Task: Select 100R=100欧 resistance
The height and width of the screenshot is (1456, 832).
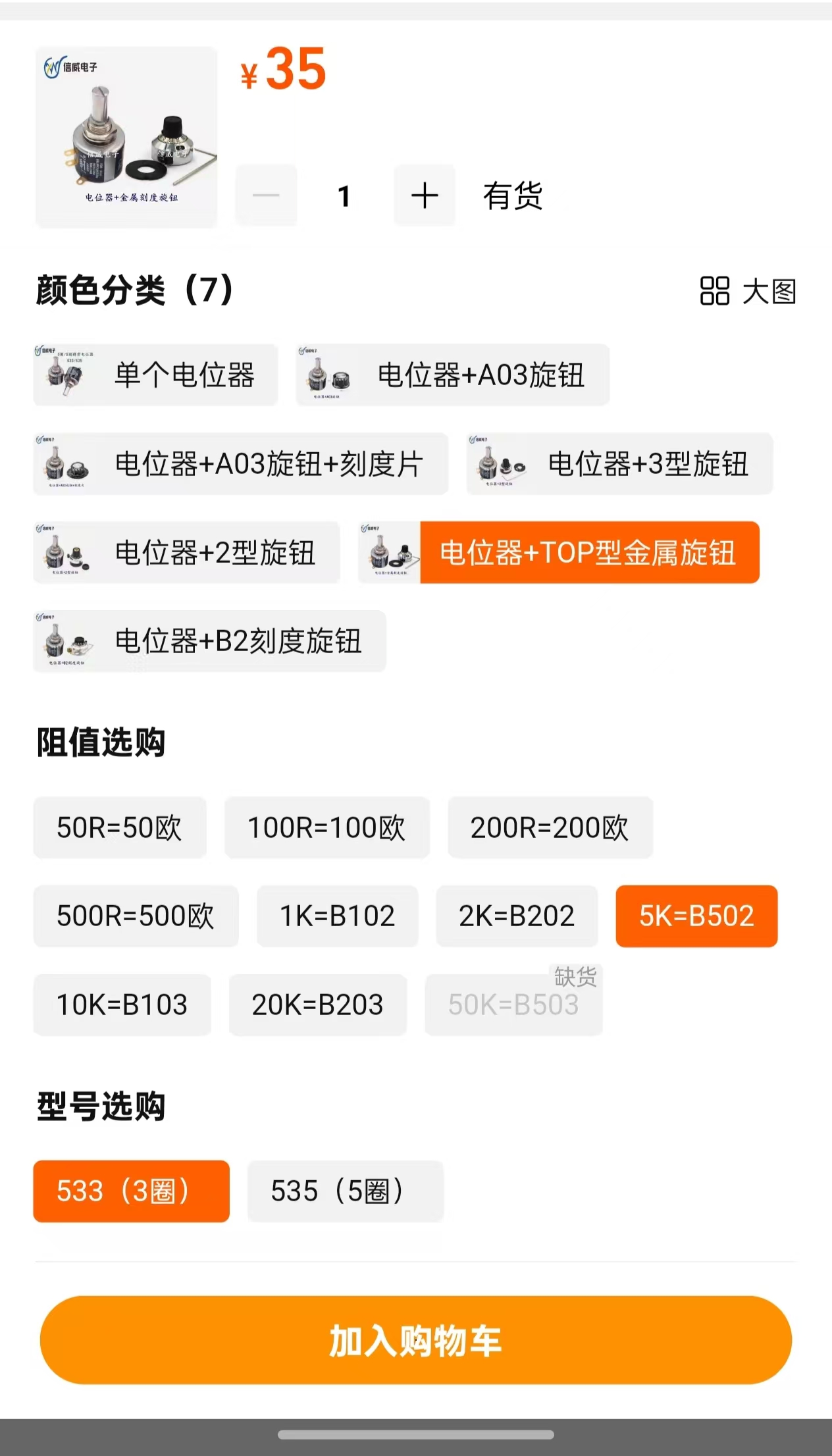Action: [x=327, y=827]
